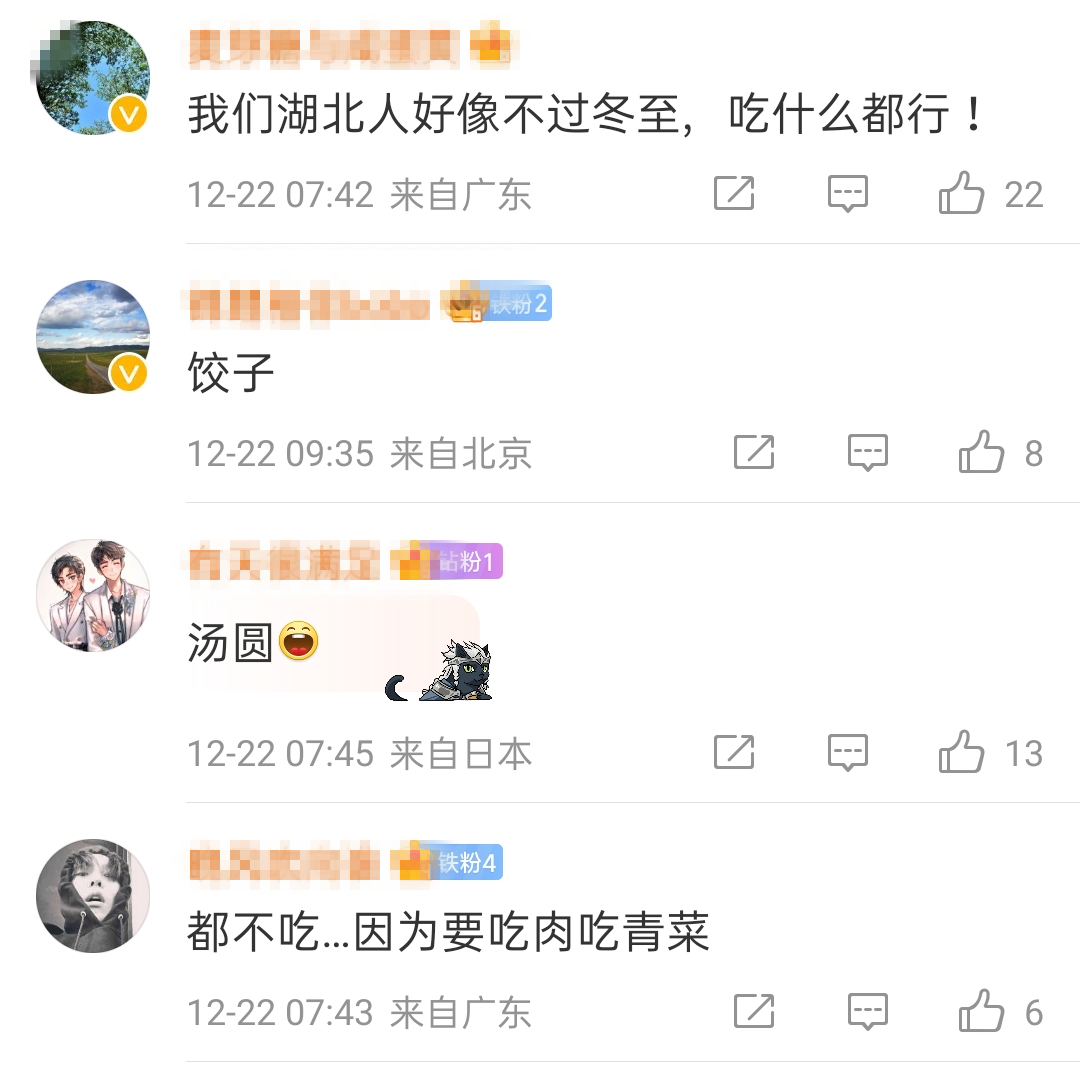Viewport: 1080px width, 1082px height.
Task: Forward the 都不吃 comment
Action: (x=754, y=1012)
